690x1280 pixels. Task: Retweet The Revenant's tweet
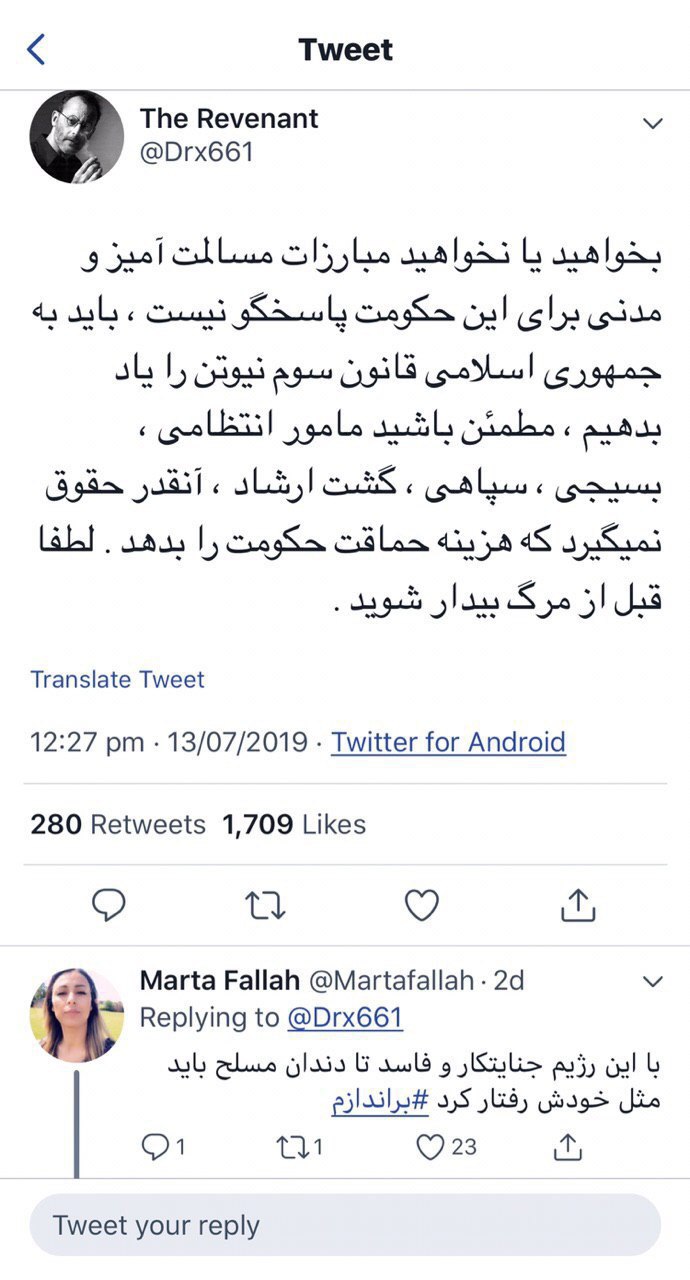(x=265, y=906)
